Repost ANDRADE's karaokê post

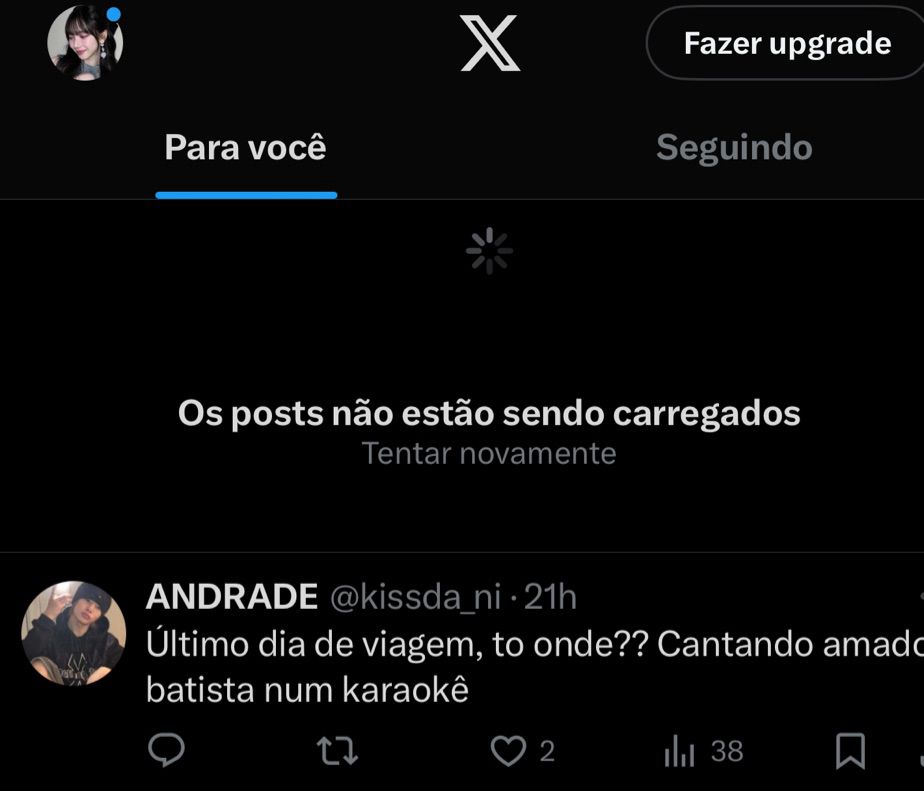[x=337, y=750]
